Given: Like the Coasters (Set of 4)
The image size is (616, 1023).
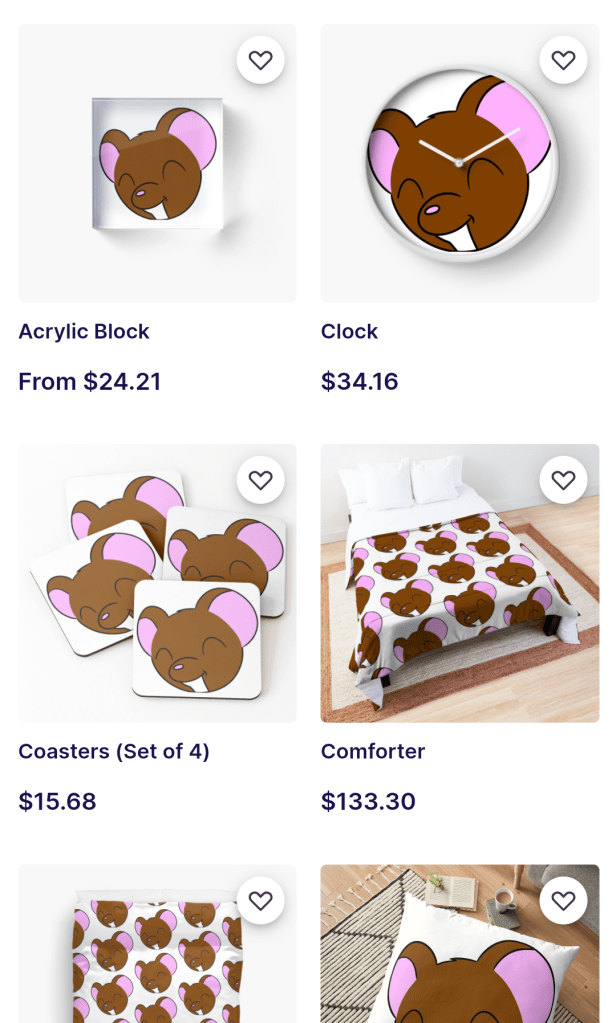Looking at the screenshot, I should pos(260,480).
